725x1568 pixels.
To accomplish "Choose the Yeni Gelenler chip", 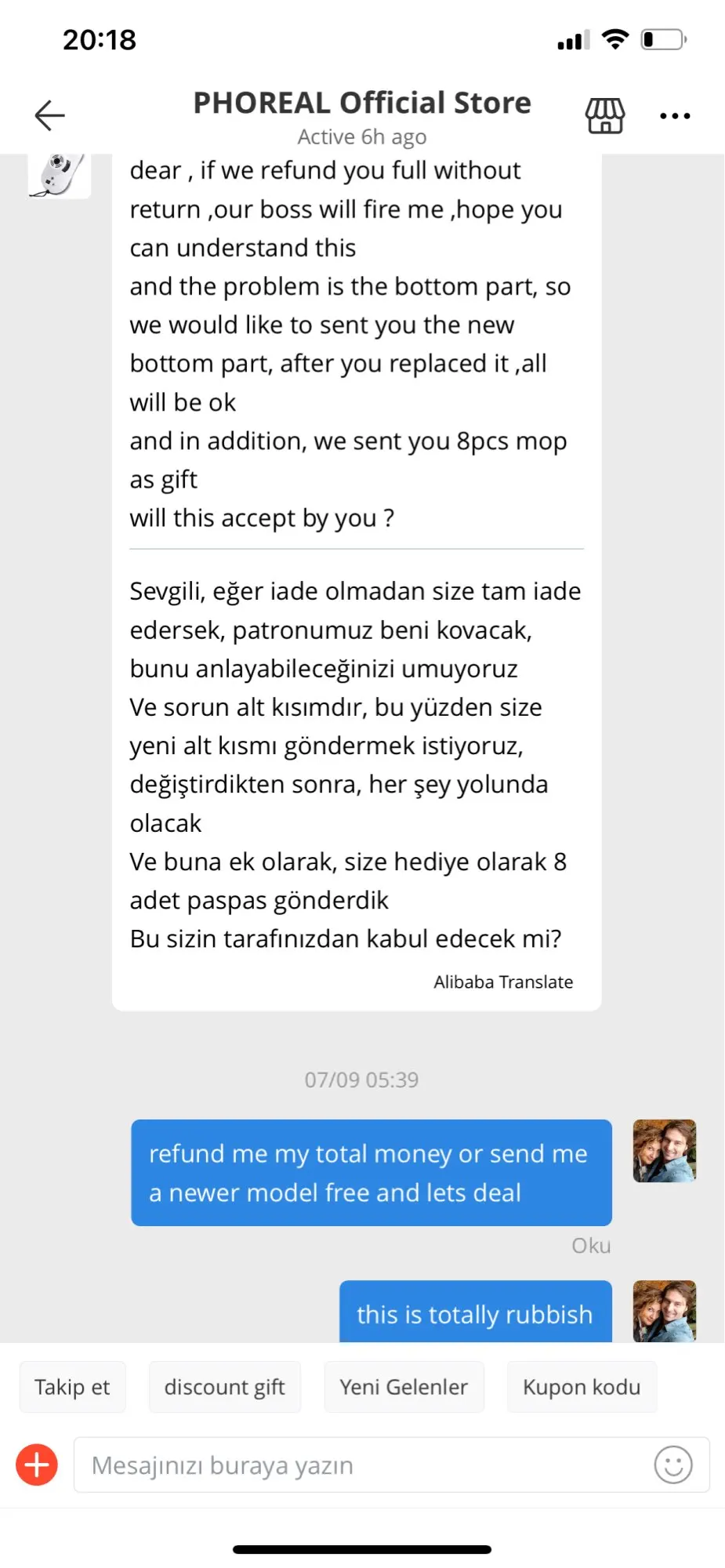I will click(x=404, y=1387).
